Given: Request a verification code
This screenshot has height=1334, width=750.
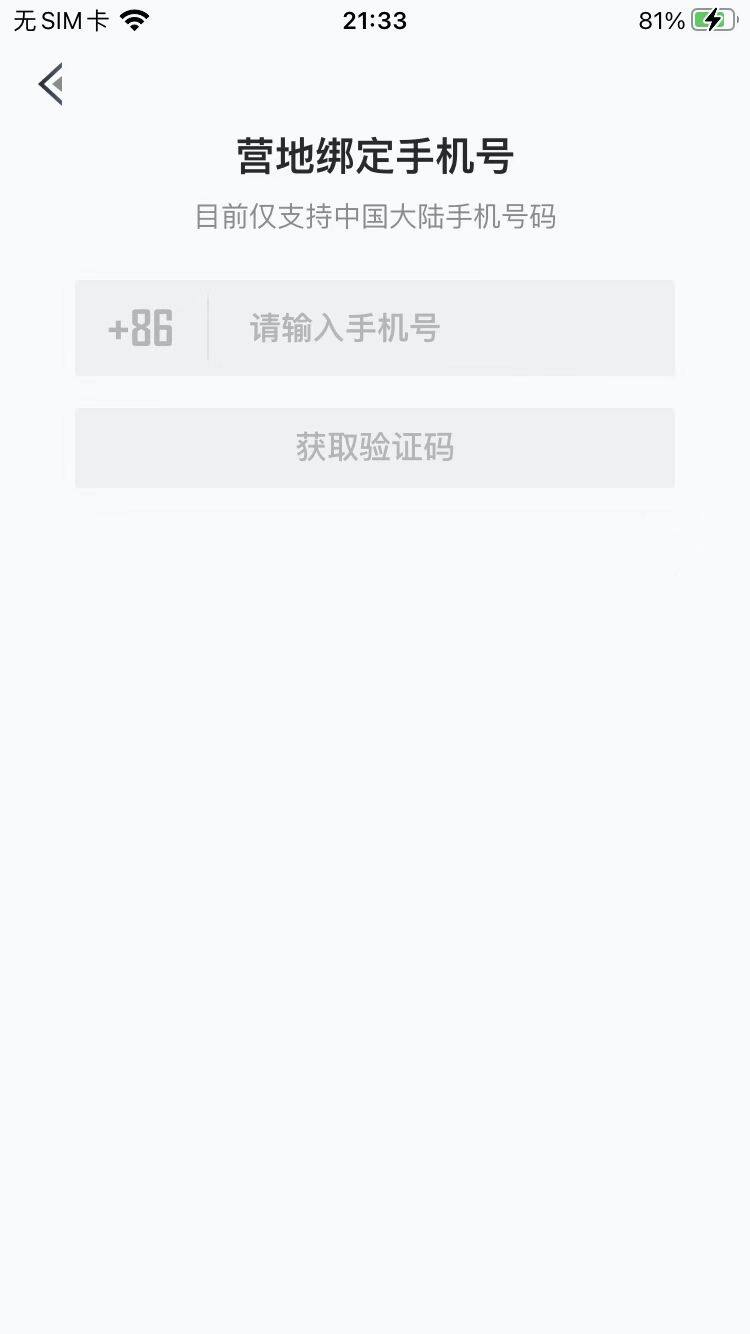Looking at the screenshot, I should 375,448.
